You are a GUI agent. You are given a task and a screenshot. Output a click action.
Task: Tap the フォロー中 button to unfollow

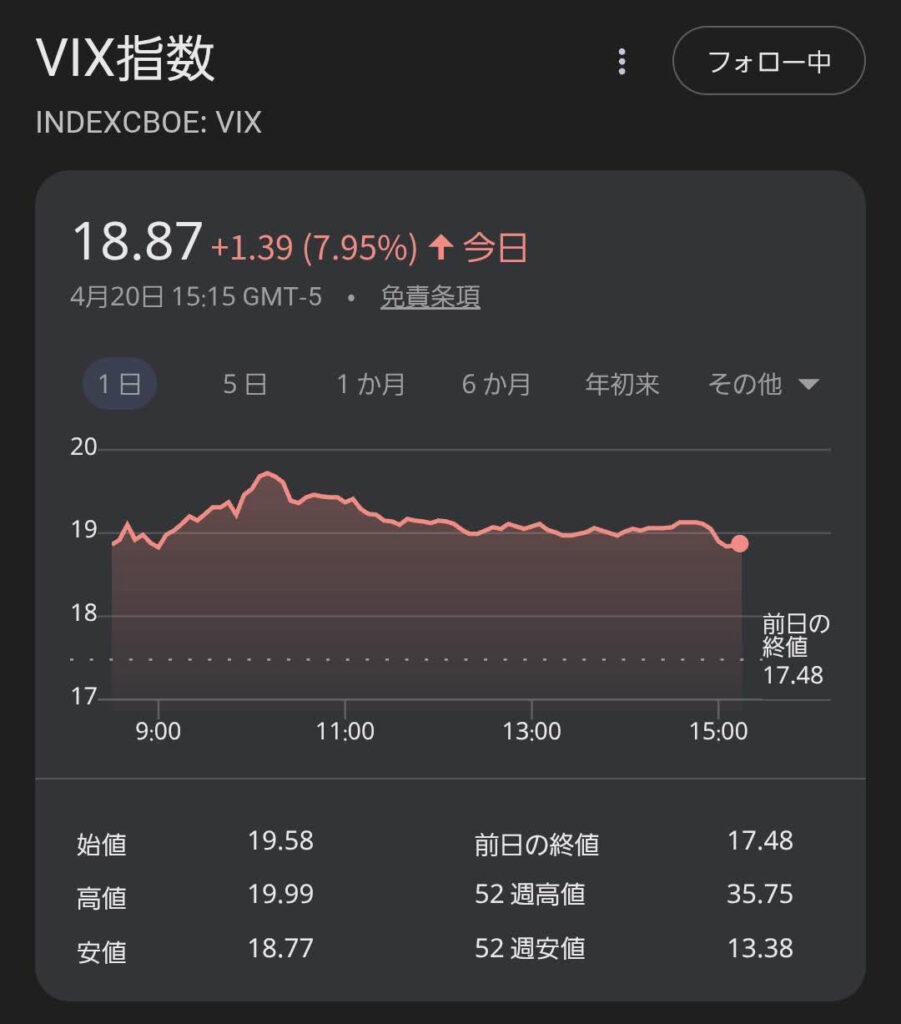tap(768, 61)
